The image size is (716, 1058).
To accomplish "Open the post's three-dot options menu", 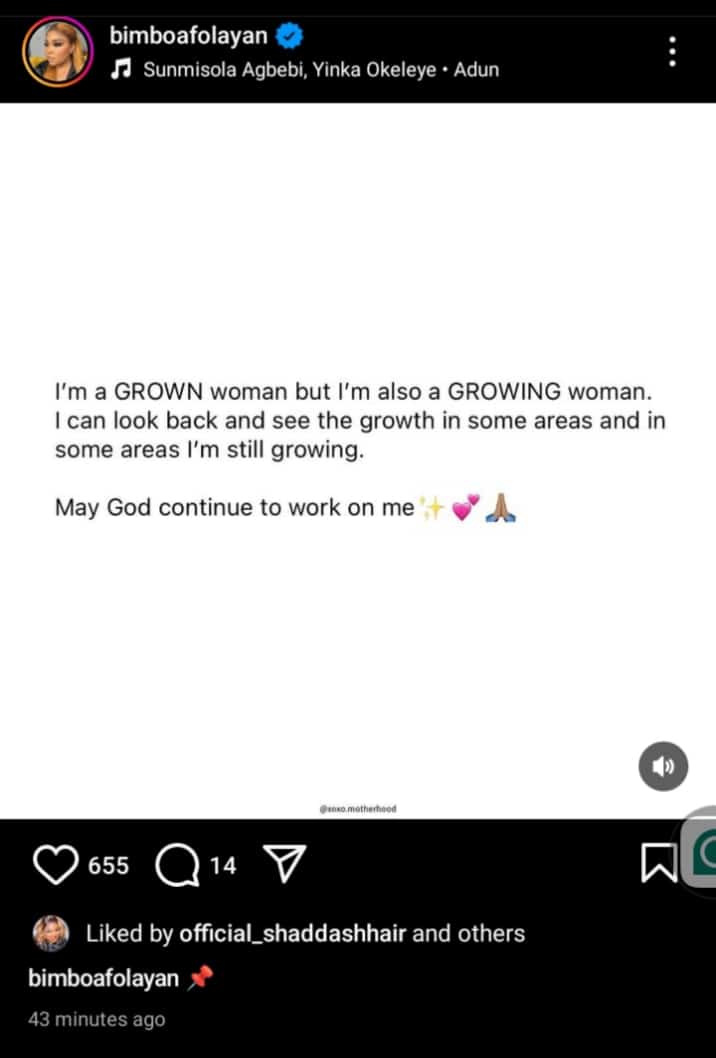I will (x=673, y=52).
